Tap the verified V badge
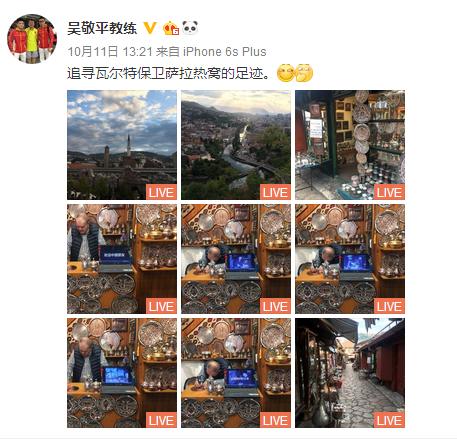The height and width of the screenshot is (446, 457). (x=150, y=28)
